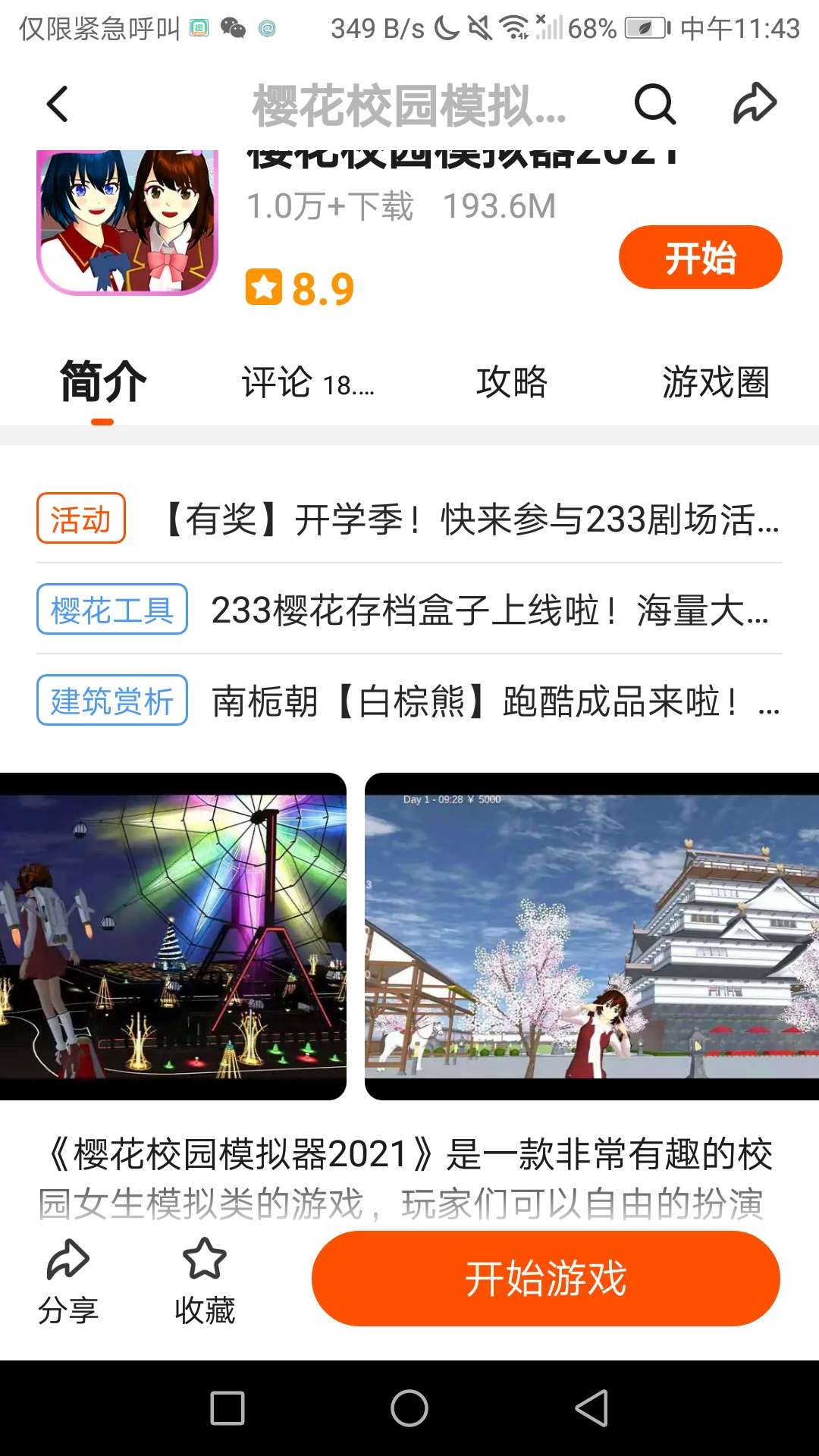Switch to the 攻略 tab
Image resolution: width=819 pixels, height=1456 pixels.
(512, 382)
